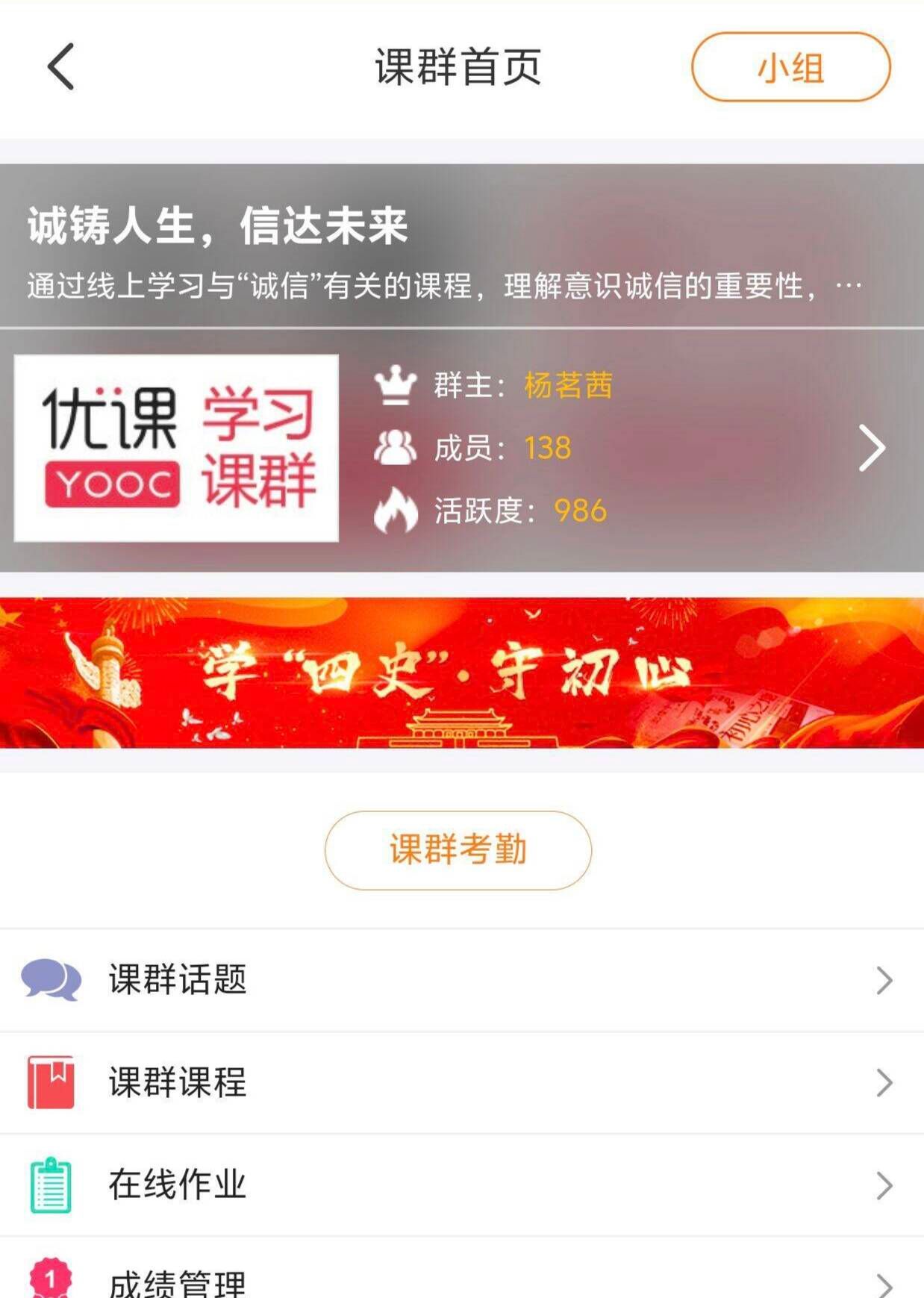924x1298 pixels.
Task: Go back using the top-left arrow
Action: tap(61, 67)
